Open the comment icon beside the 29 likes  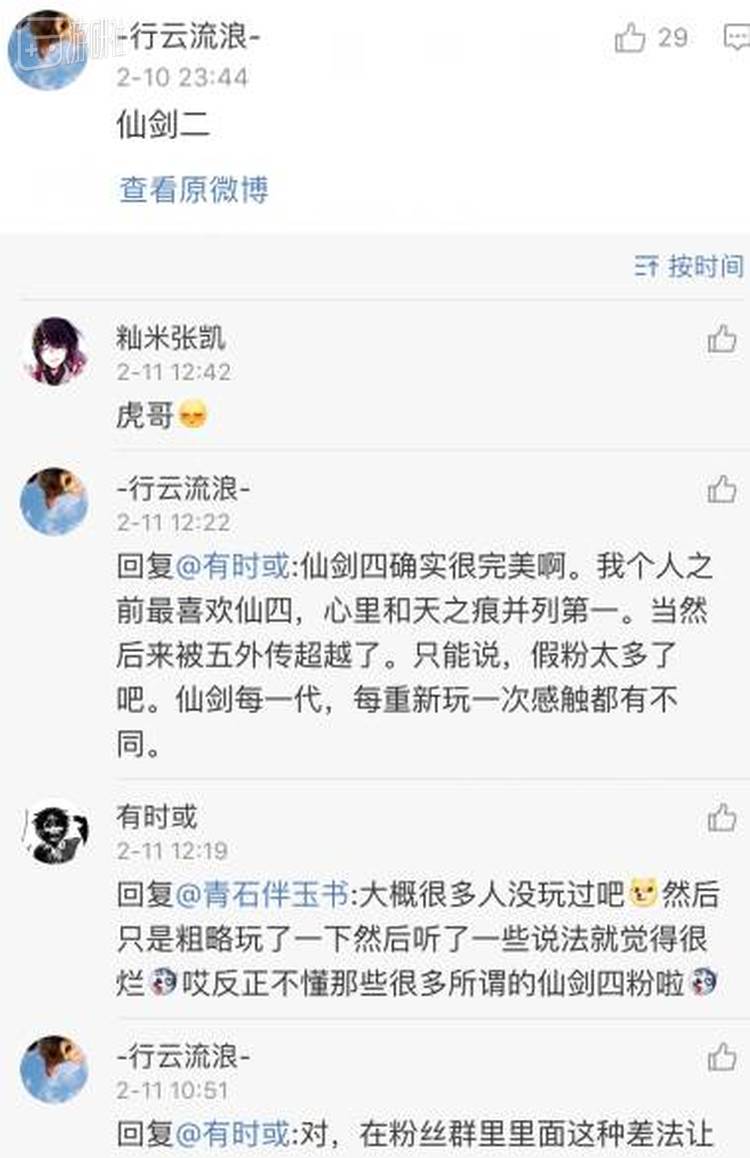point(737,39)
